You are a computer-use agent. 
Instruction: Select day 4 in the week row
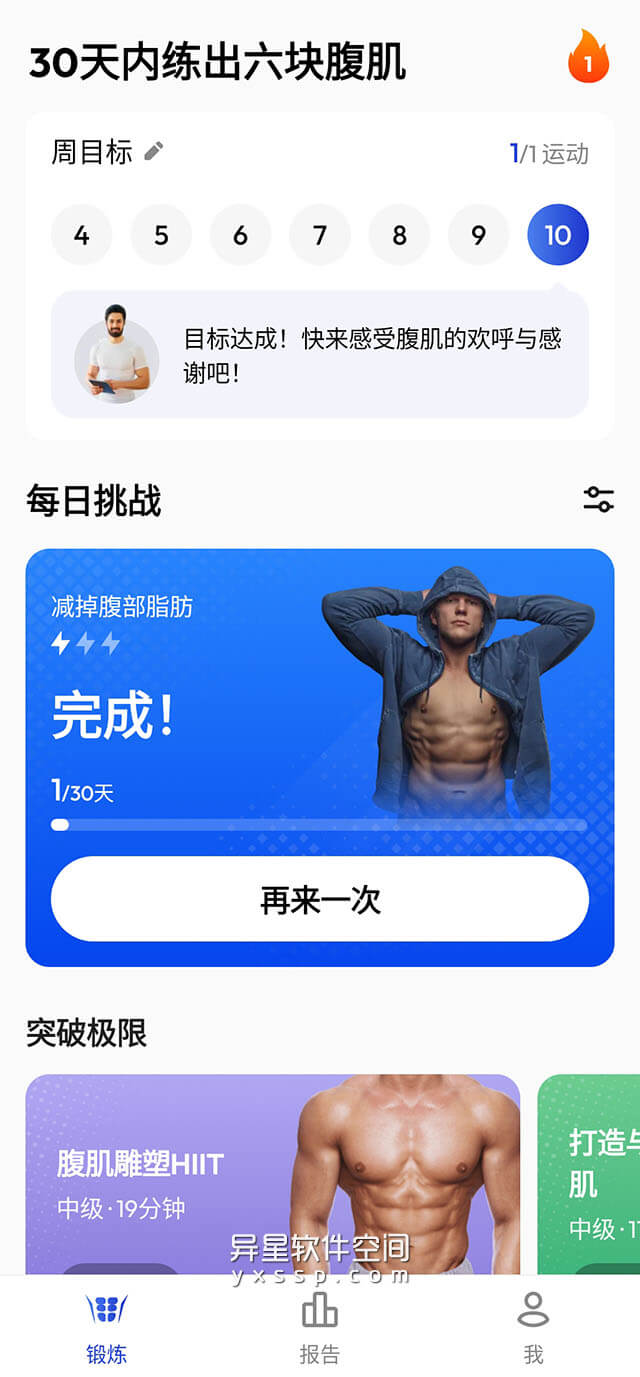coord(81,235)
